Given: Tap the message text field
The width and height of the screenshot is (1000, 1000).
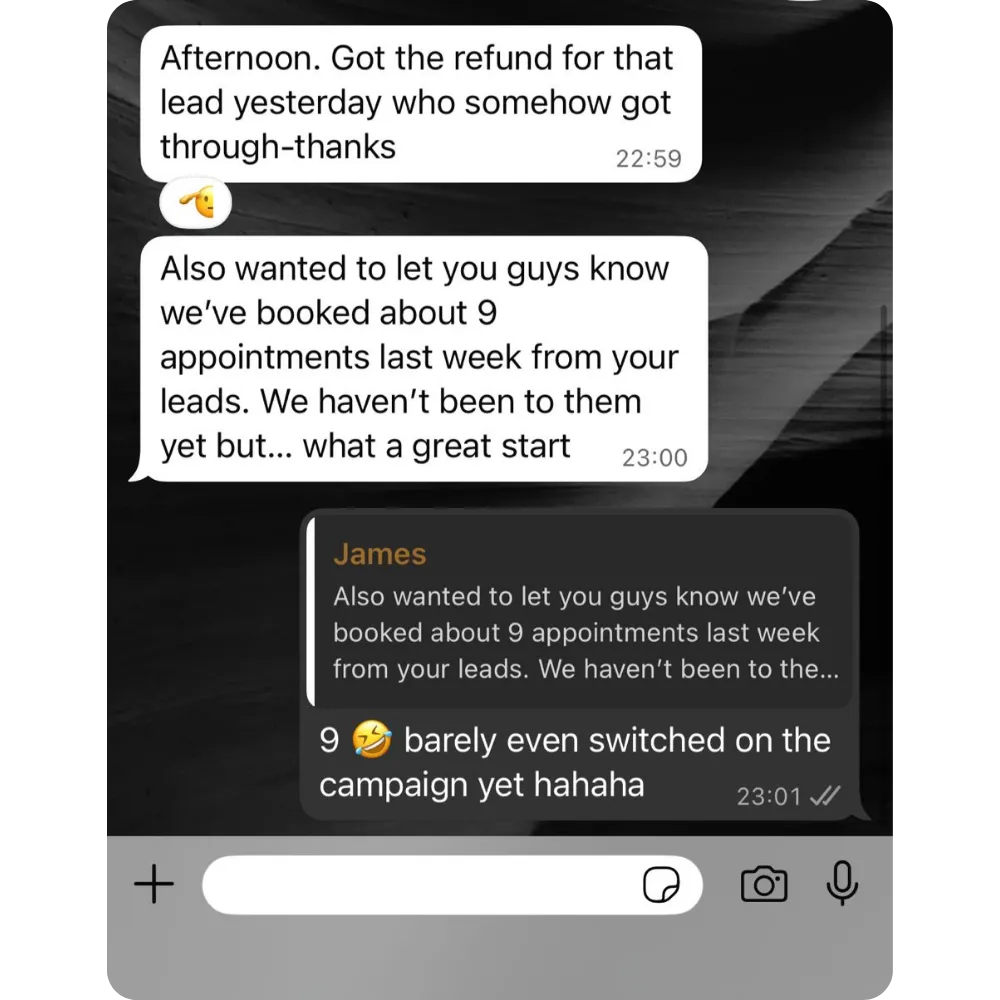Looking at the screenshot, I should click(420, 884).
